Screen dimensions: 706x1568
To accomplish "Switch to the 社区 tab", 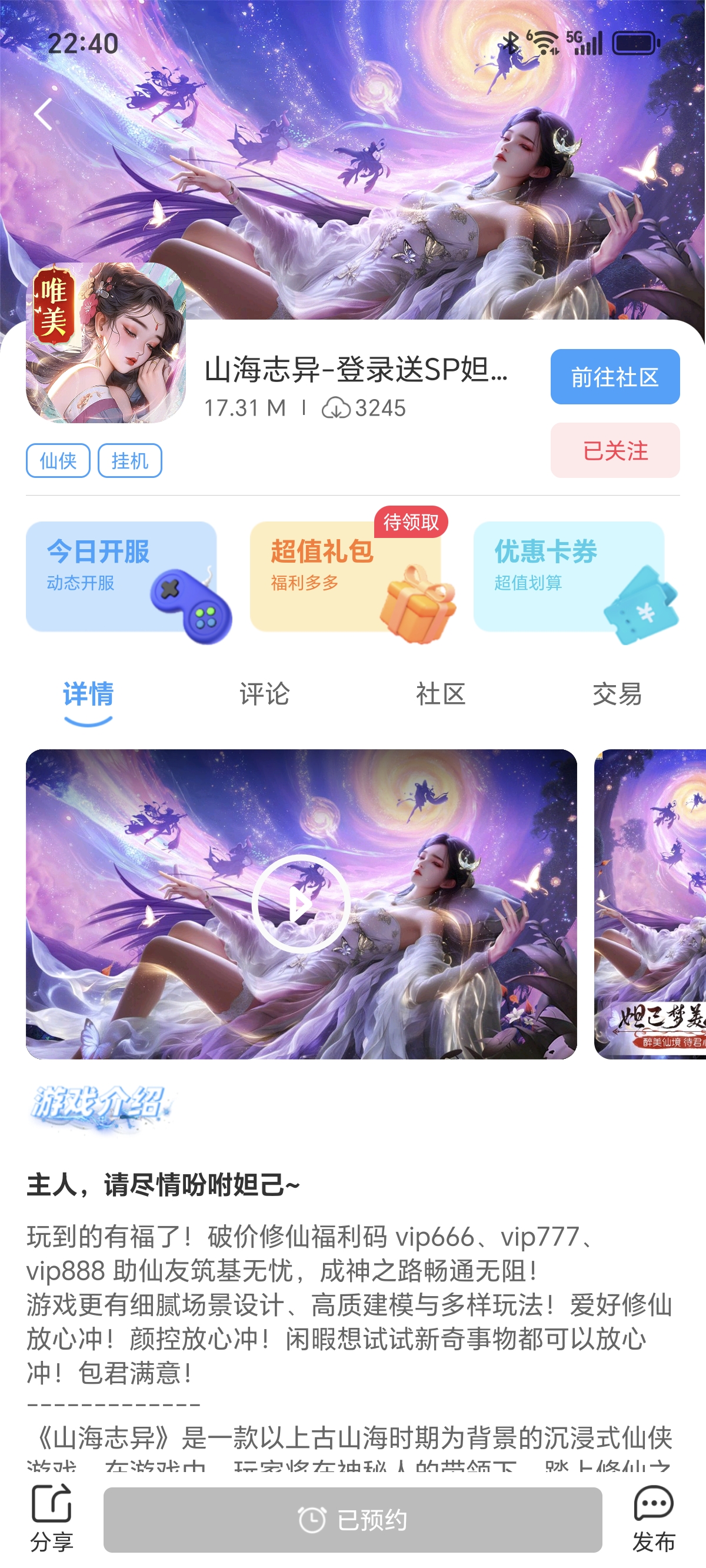I will (441, 695).
